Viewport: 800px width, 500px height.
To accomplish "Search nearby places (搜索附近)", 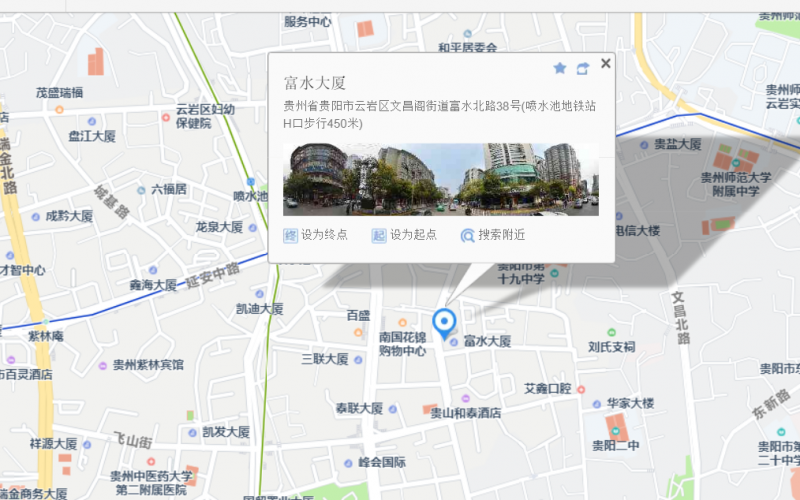I will [492, 235].
